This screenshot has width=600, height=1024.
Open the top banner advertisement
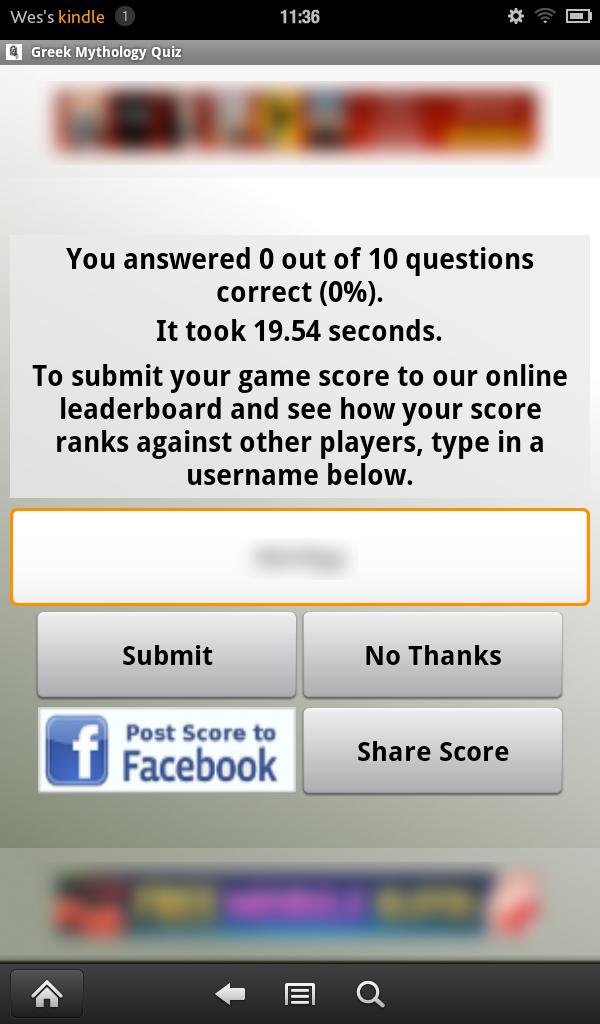tap(297, 123)
